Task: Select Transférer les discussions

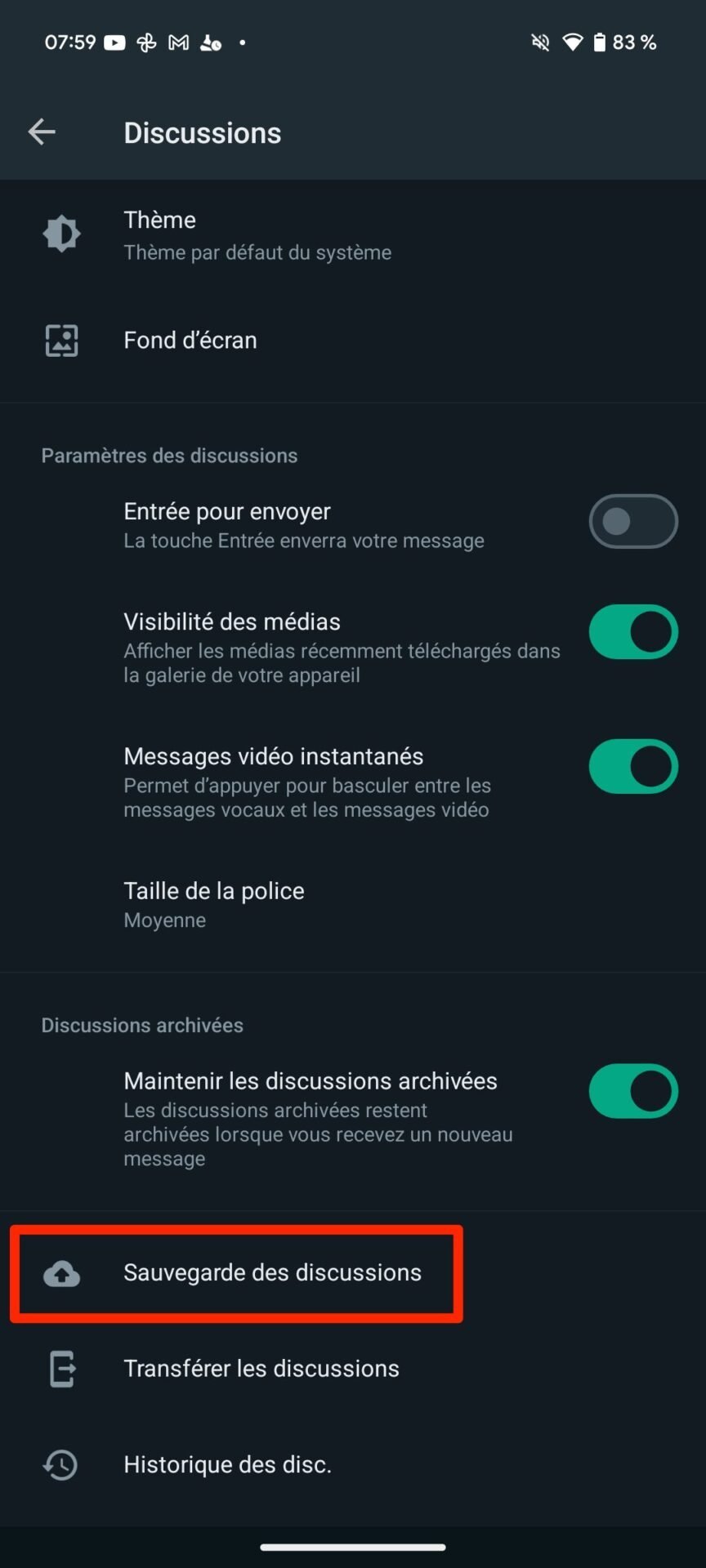Action: pyautogui.click(x=353, y=1369)
